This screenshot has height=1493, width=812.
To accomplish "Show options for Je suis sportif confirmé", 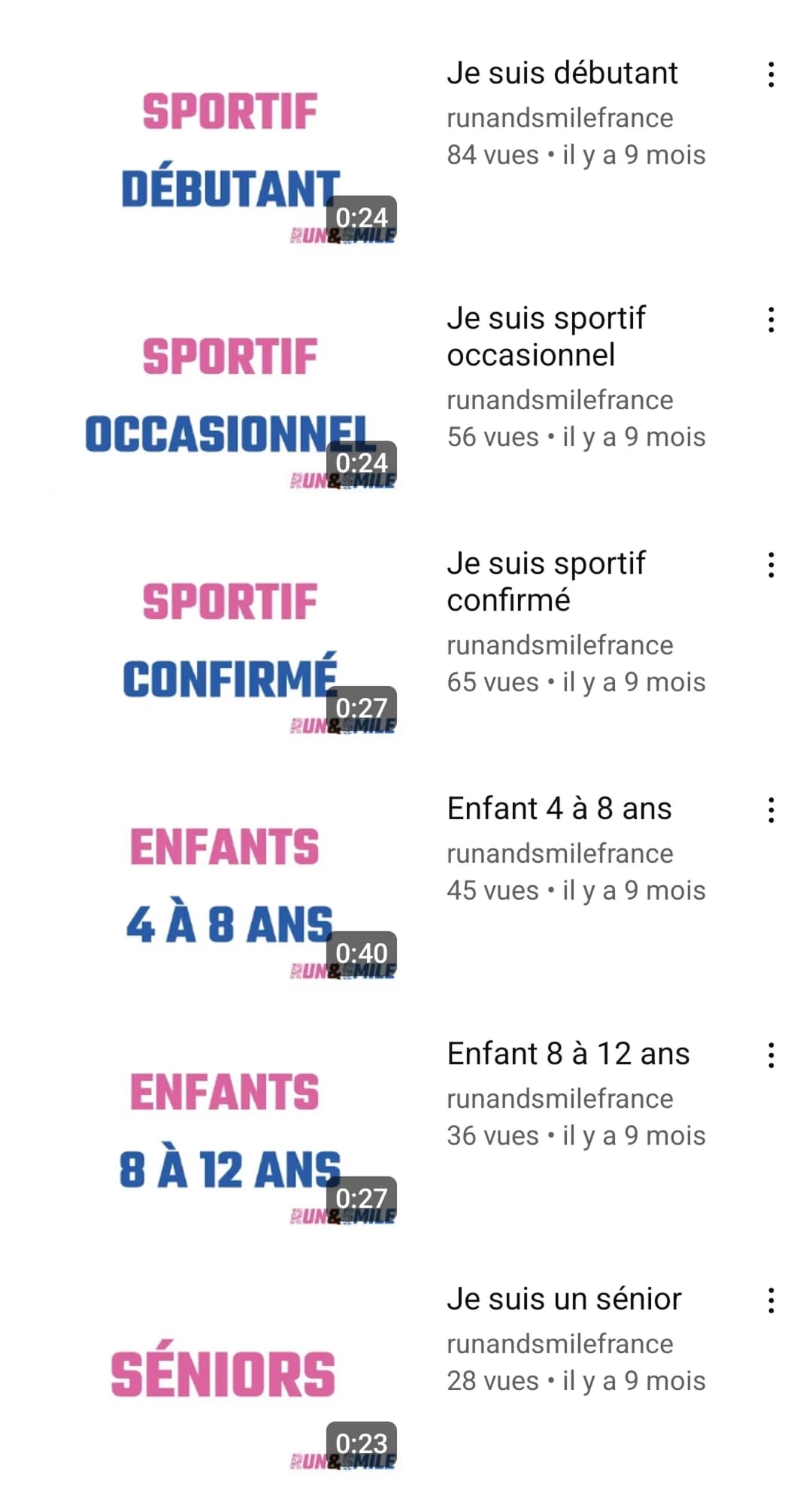I will coord(771,565).
